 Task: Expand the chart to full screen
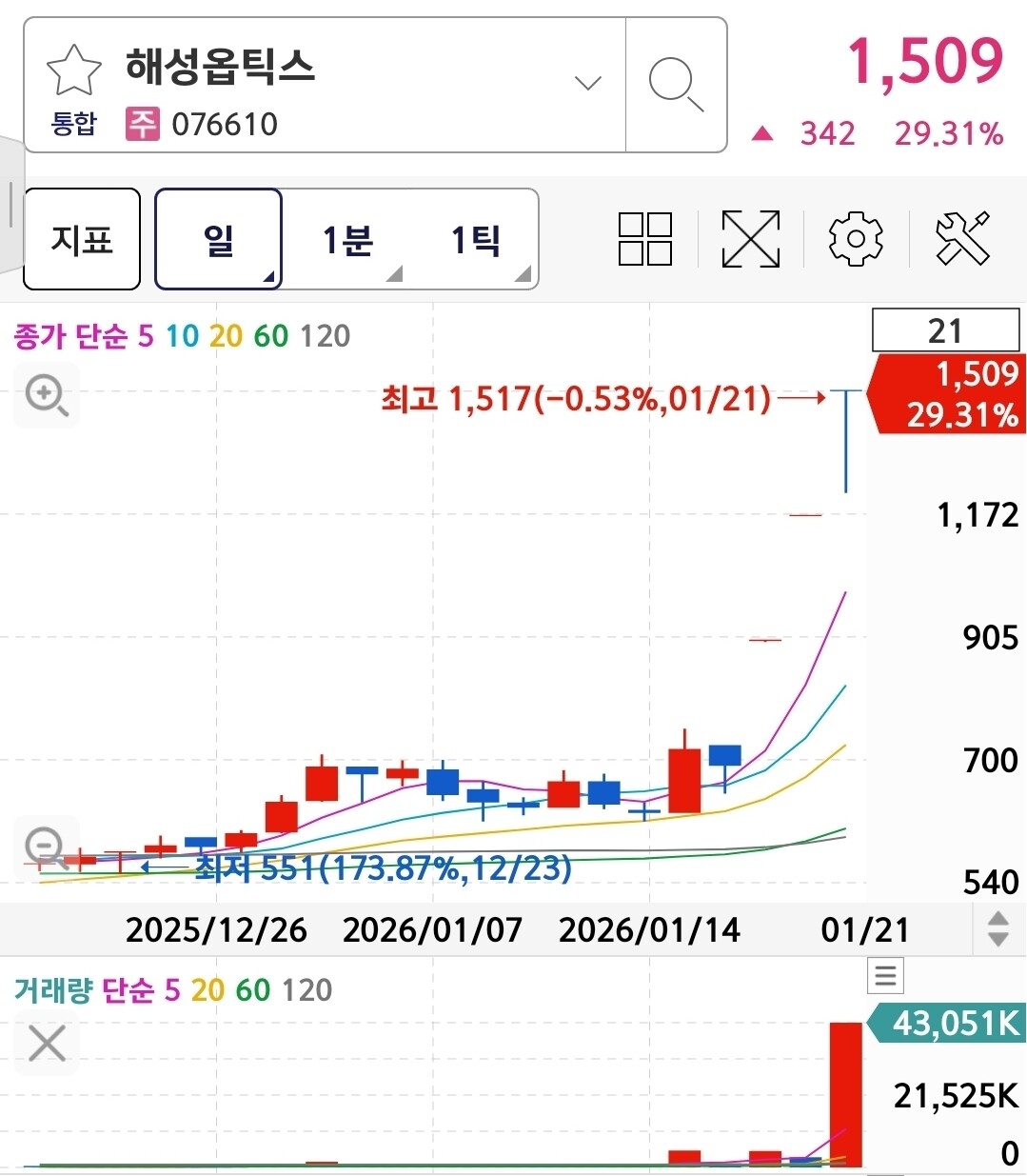click(x=750, y=238)
